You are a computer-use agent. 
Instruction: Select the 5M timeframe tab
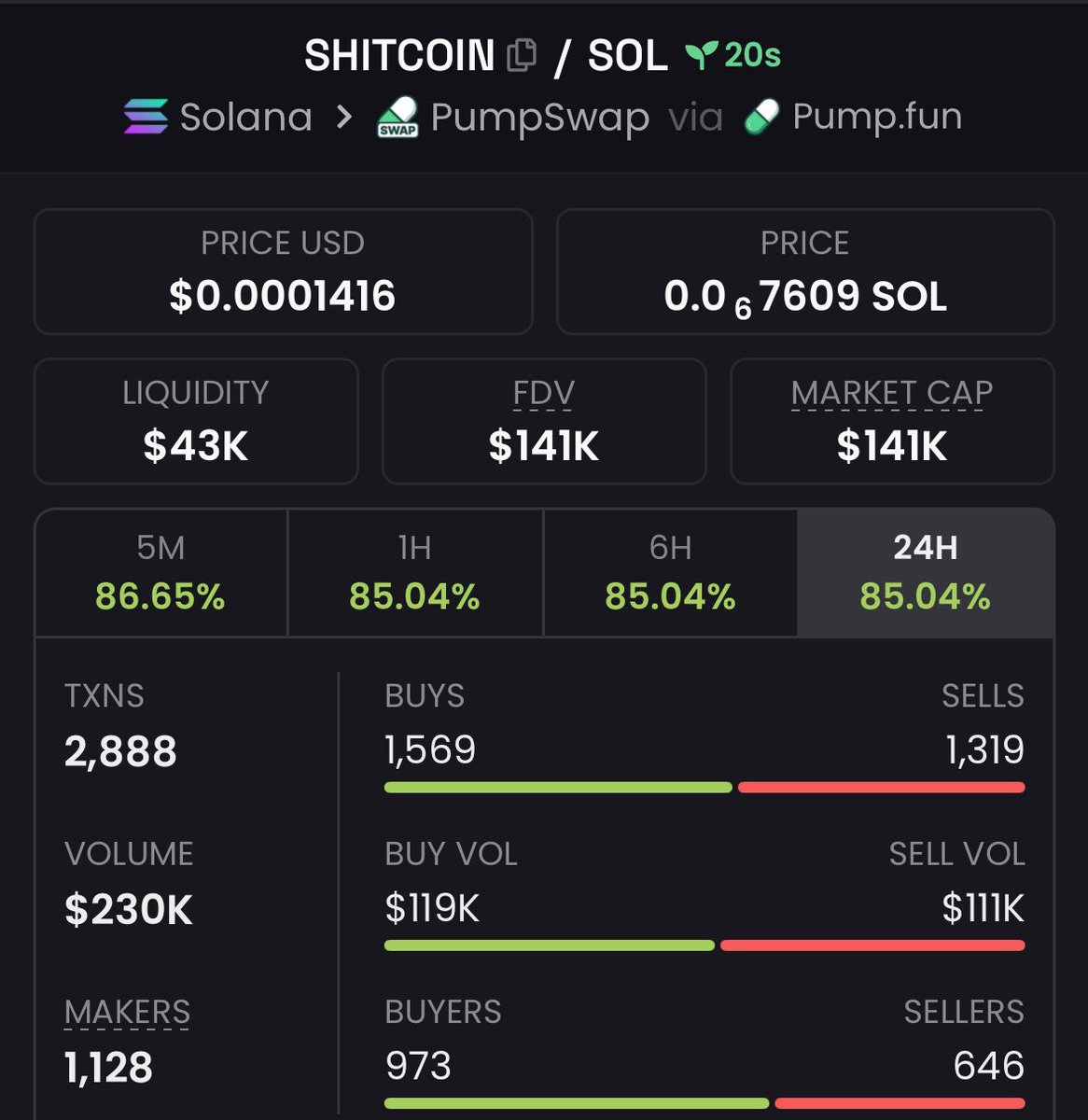160,573
